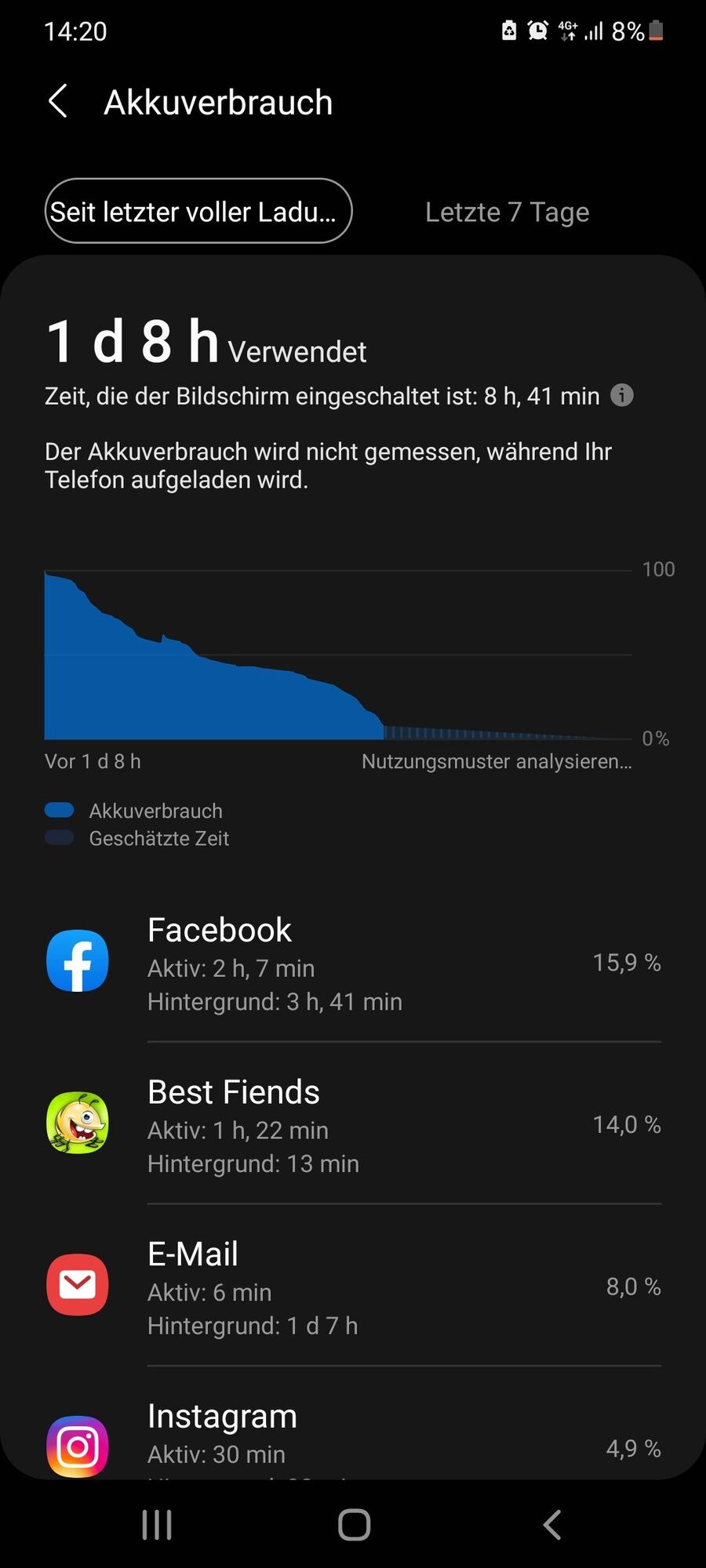Open Facebook battery usage details
The image size is (706, 1568).
pos(353,963)
